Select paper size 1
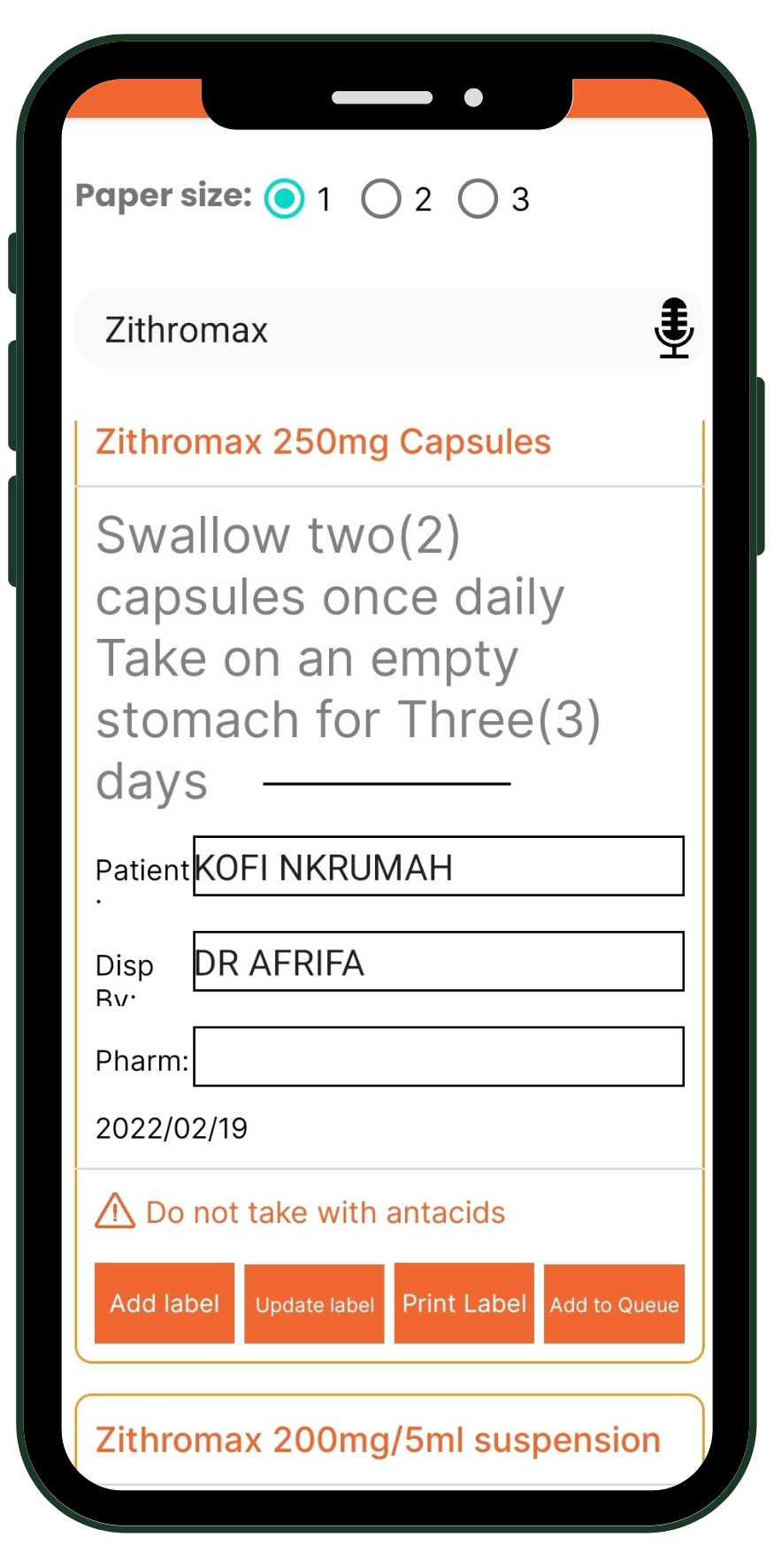The width and height of the screenshot is (774, 1568). tap(285, 199)
